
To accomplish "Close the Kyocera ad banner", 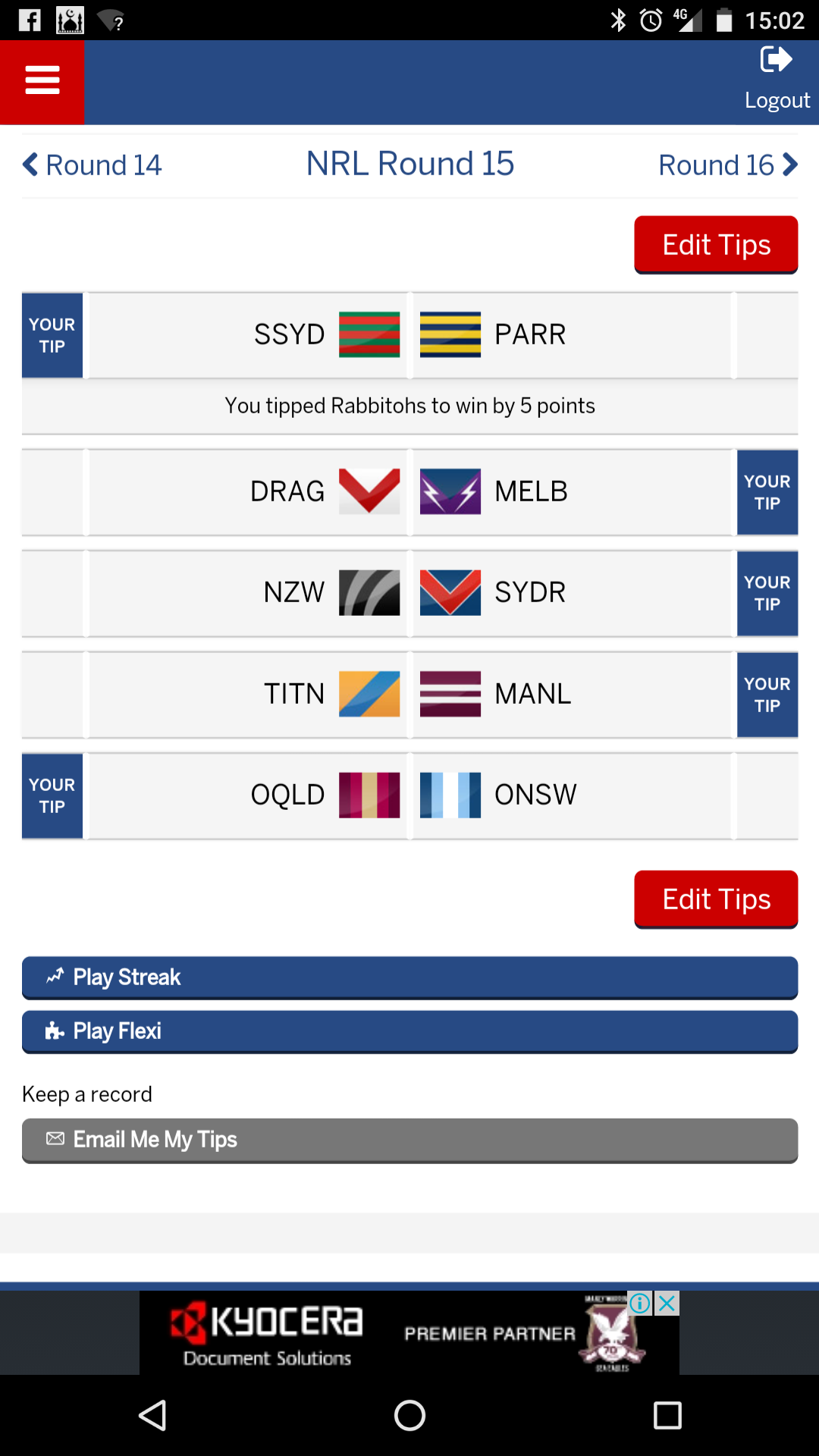I will (x=667, y=1304).
